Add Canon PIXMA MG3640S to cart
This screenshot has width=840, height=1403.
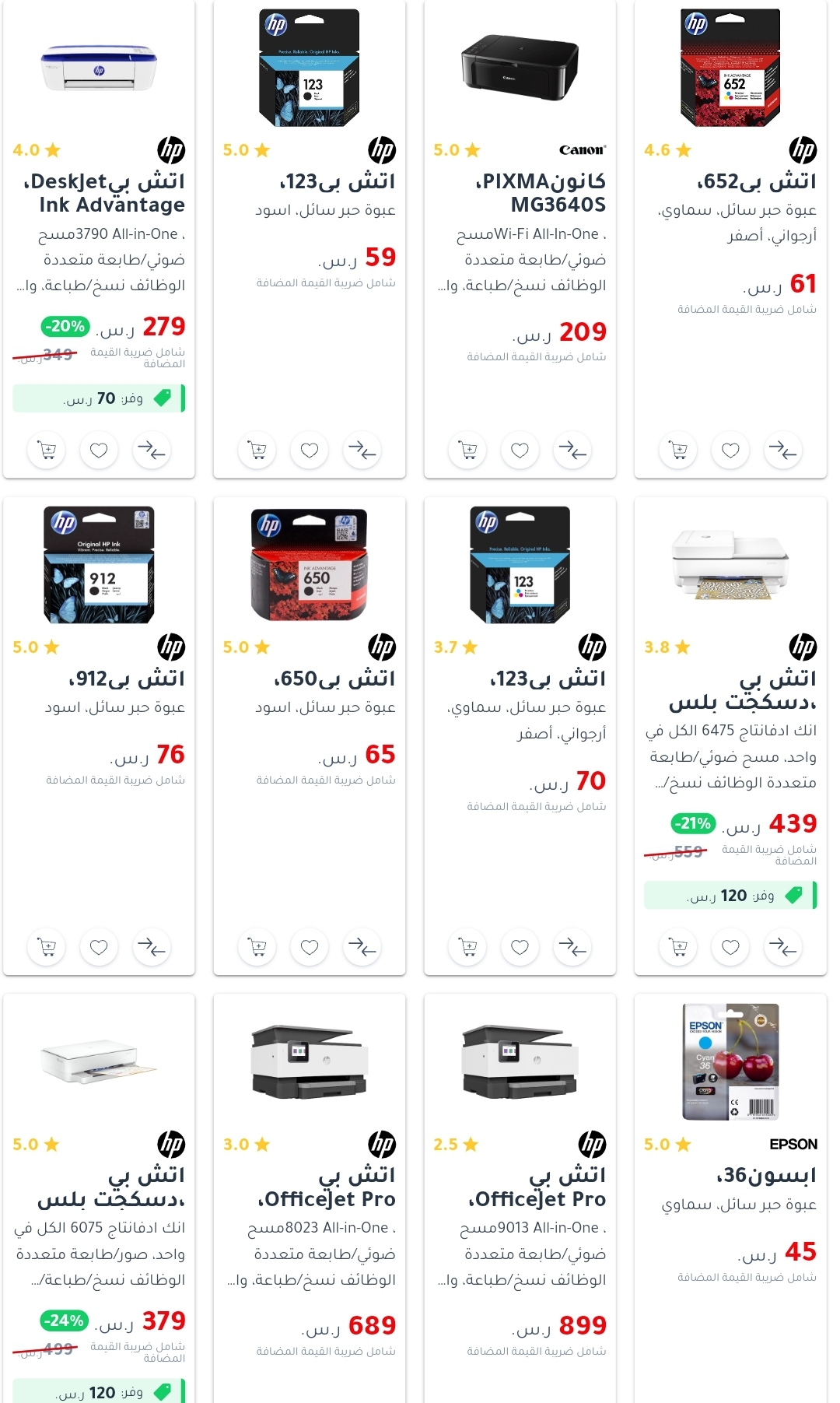click(x=467, y=450)
